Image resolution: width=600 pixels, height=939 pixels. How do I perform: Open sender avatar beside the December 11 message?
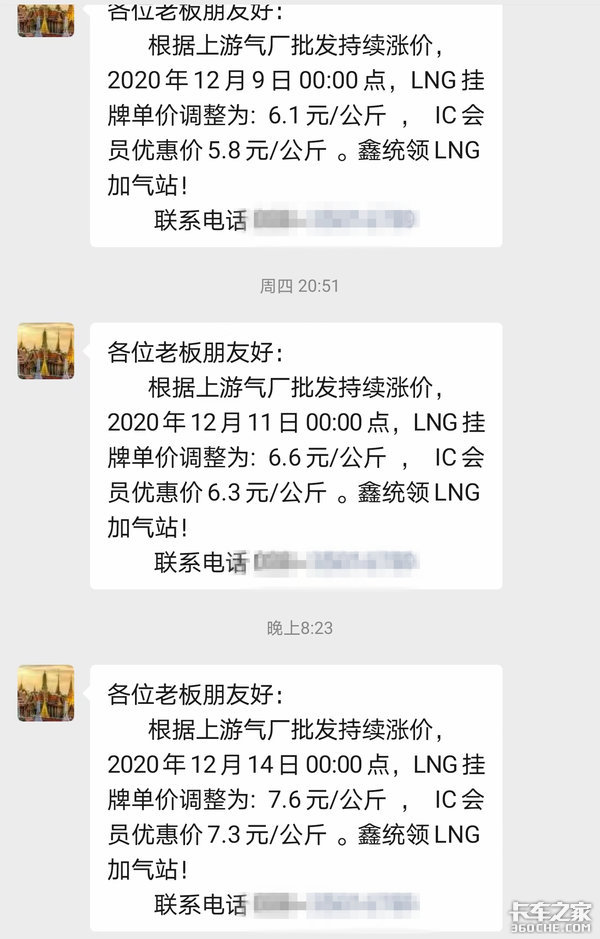click(46, 351)
